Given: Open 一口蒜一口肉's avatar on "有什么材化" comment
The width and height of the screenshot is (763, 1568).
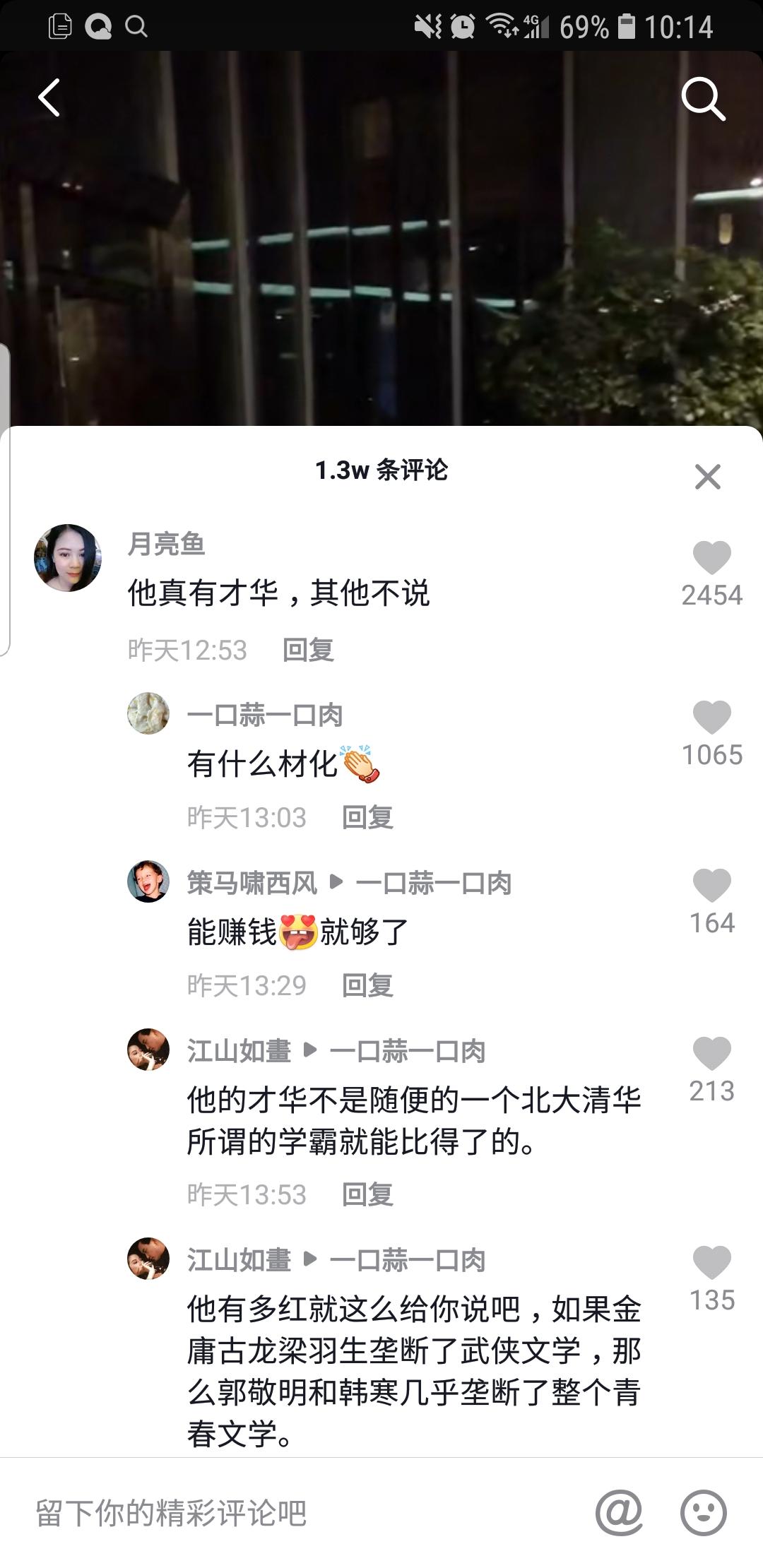Looking at the screenshot, I should [148, 713].
